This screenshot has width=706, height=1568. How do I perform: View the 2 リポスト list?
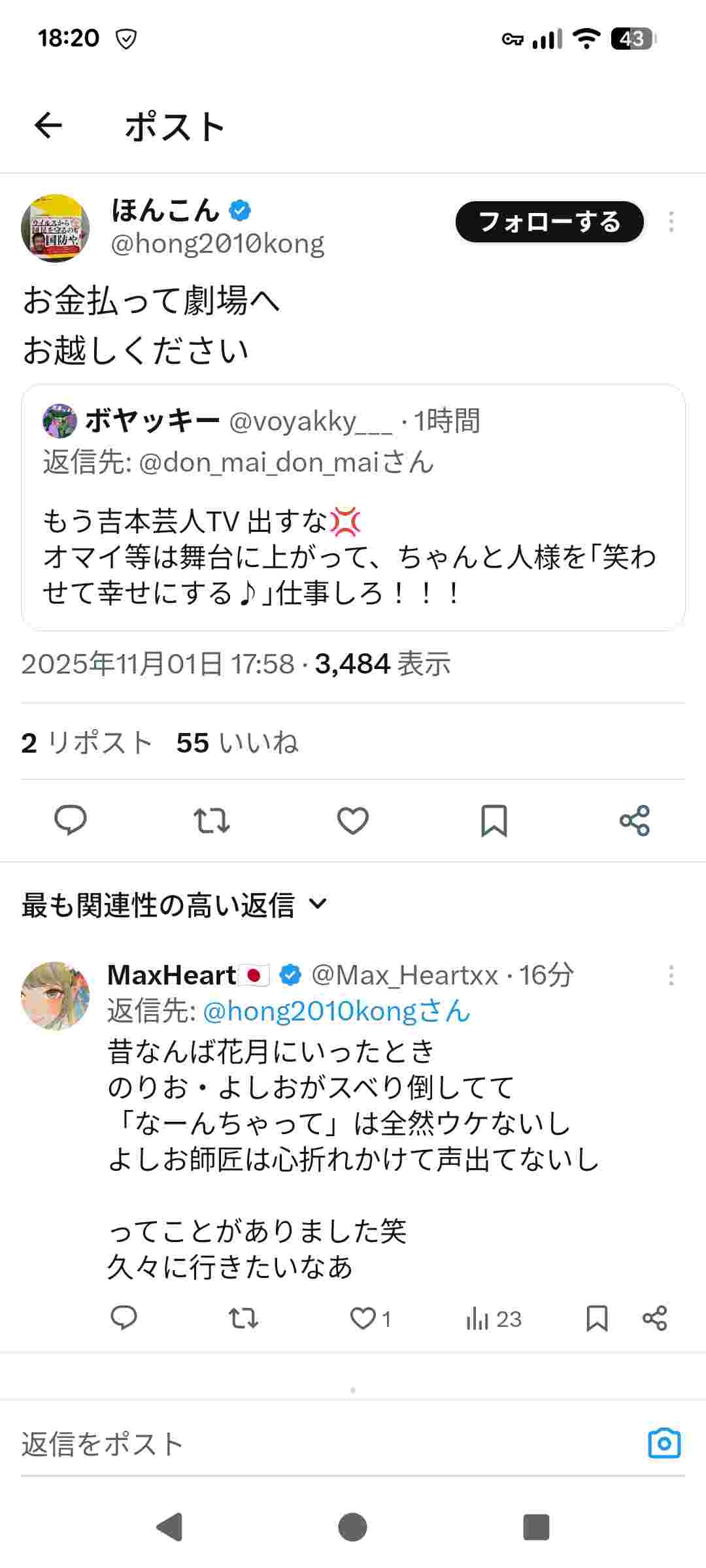click(87, 743)
